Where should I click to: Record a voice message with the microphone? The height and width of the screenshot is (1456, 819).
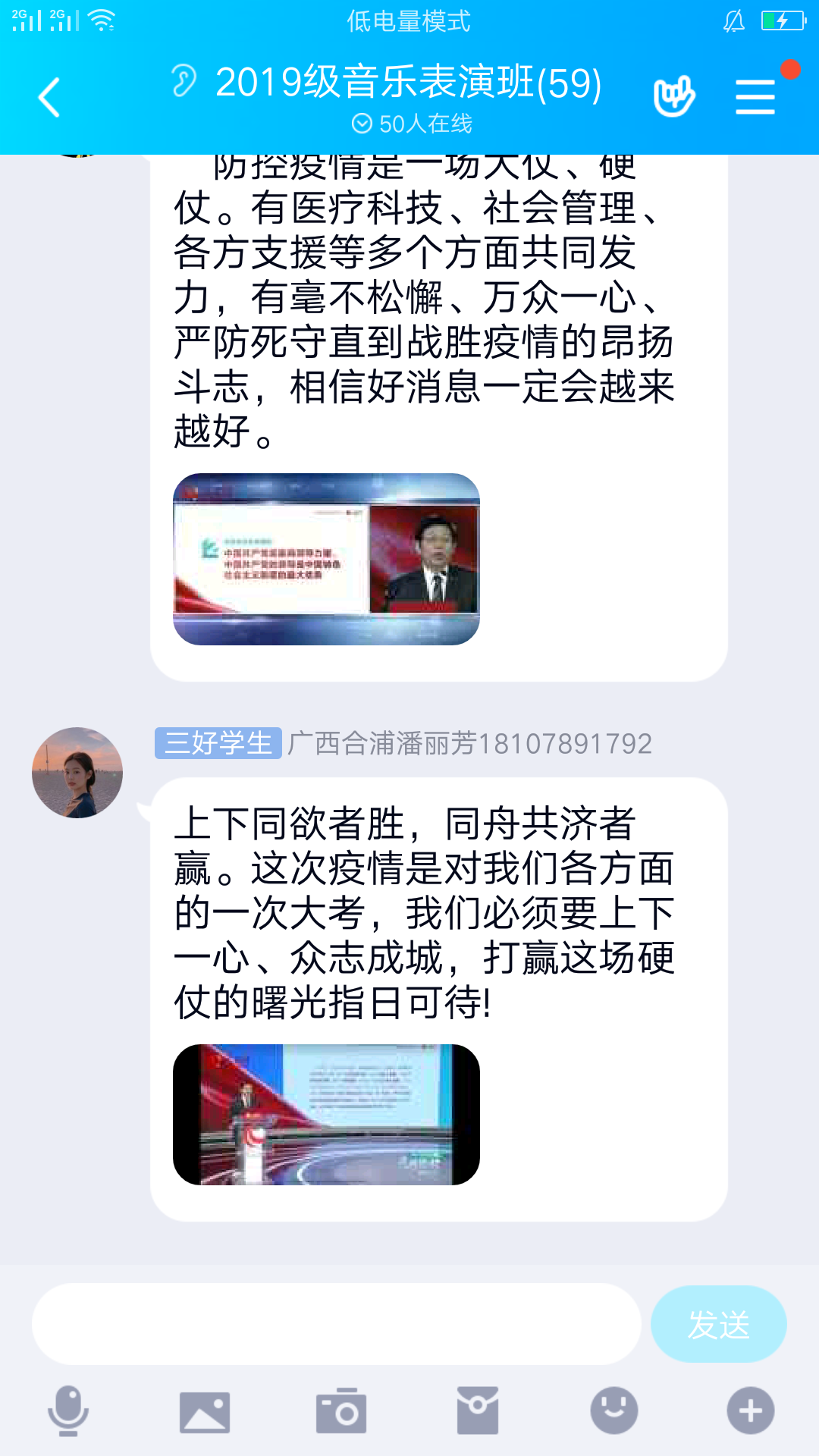pos(68,1410)
